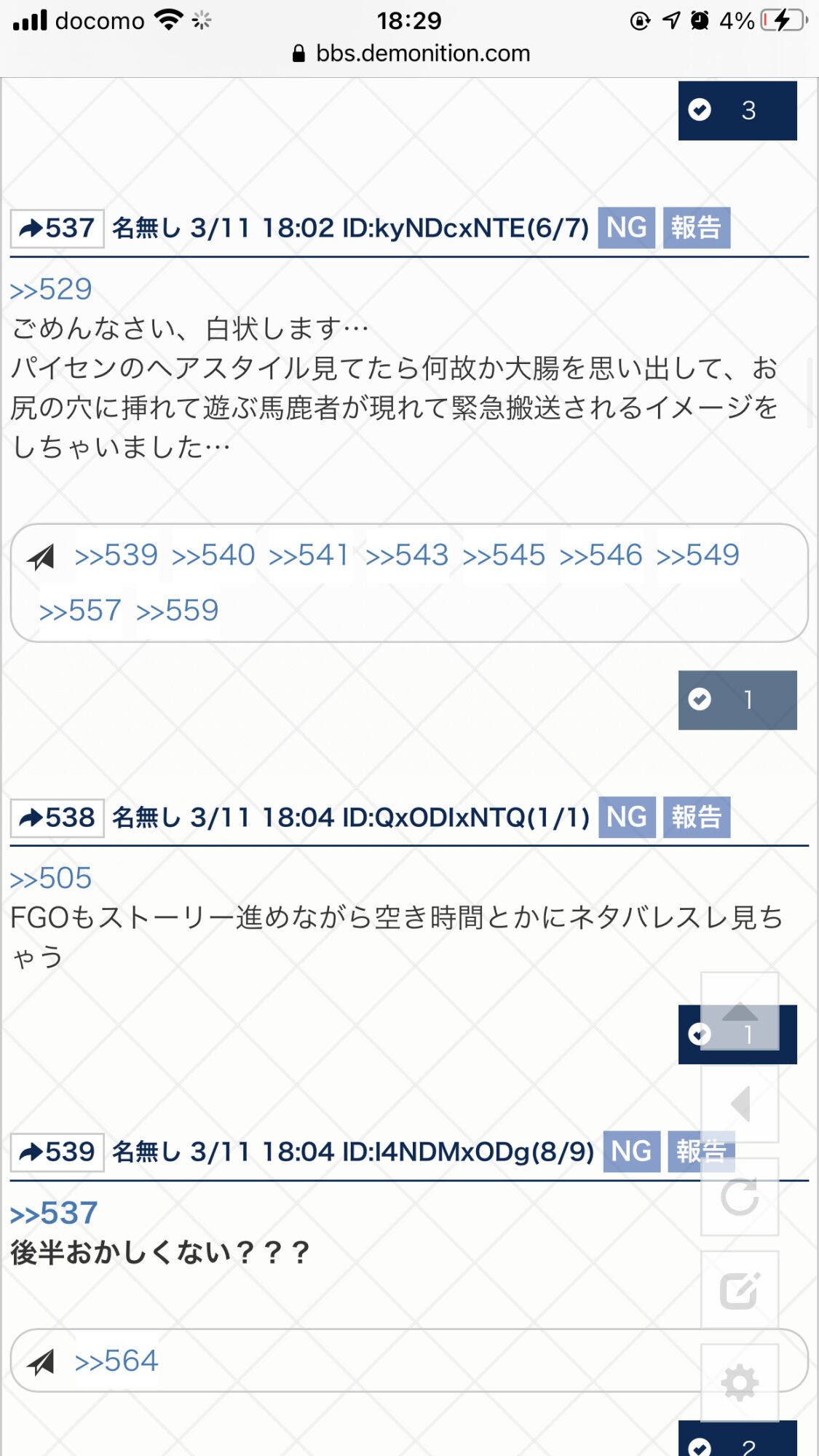This screenshot has height=1456, width=819.
Task: Report post 537 with 報告
Action: tap(696, 228)
